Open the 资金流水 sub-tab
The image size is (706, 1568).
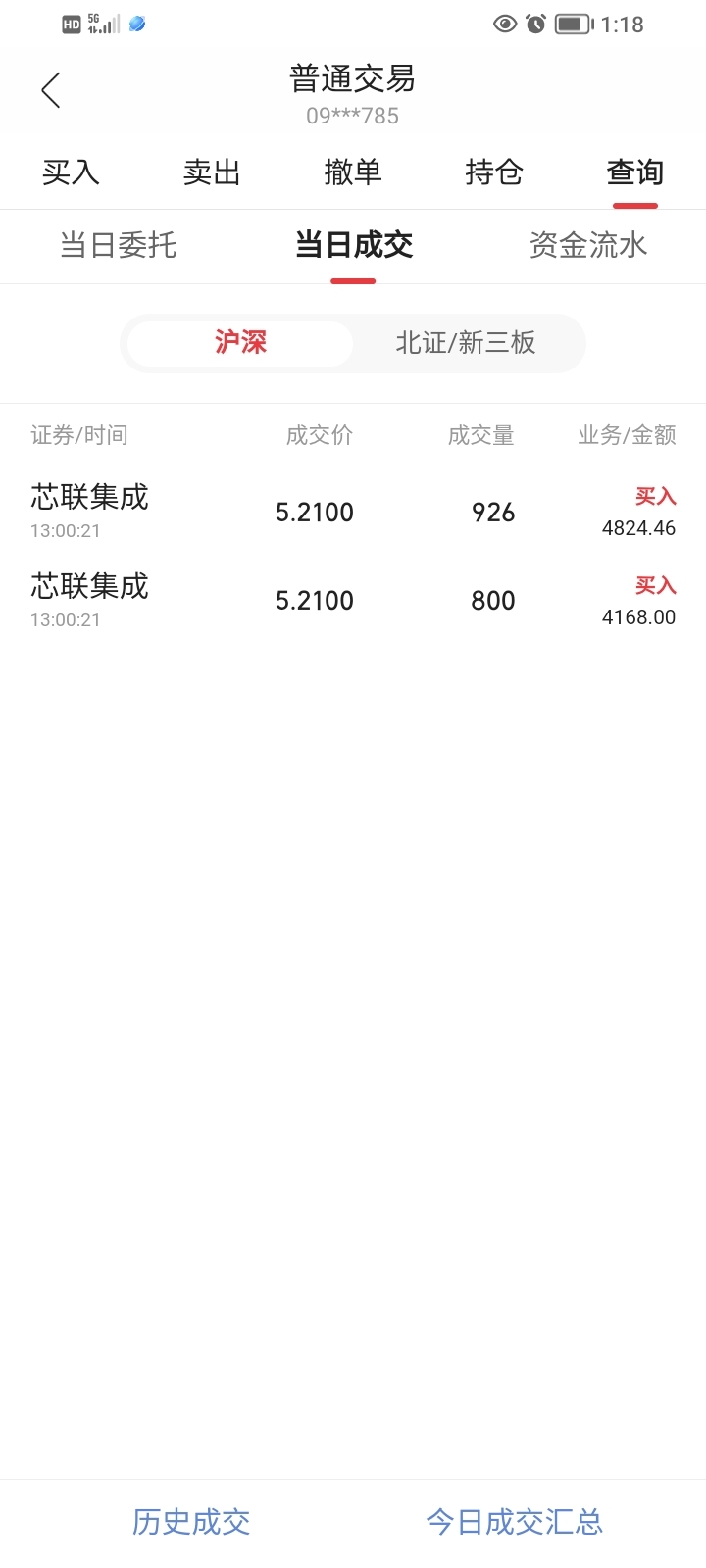pos(588,245)
